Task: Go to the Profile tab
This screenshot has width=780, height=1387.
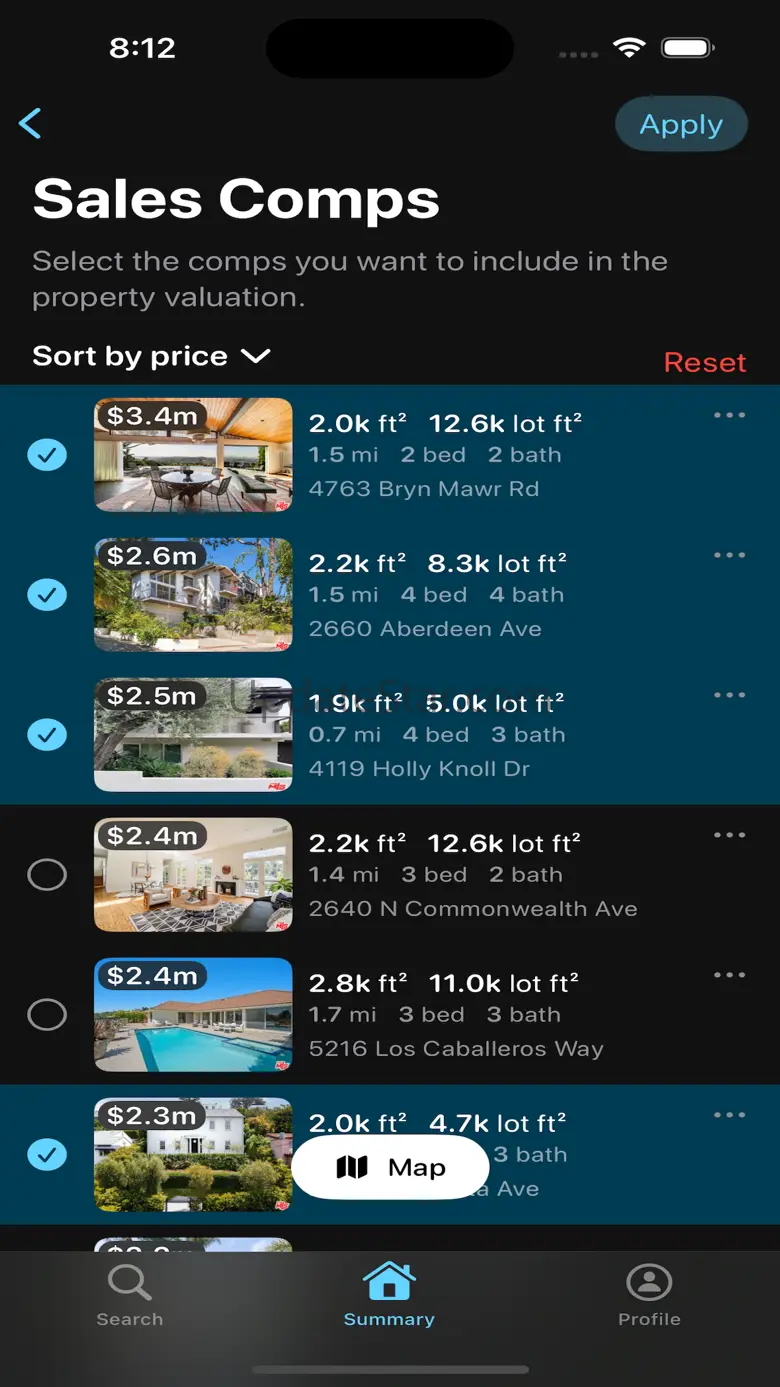Action: tap(649, 1295)
